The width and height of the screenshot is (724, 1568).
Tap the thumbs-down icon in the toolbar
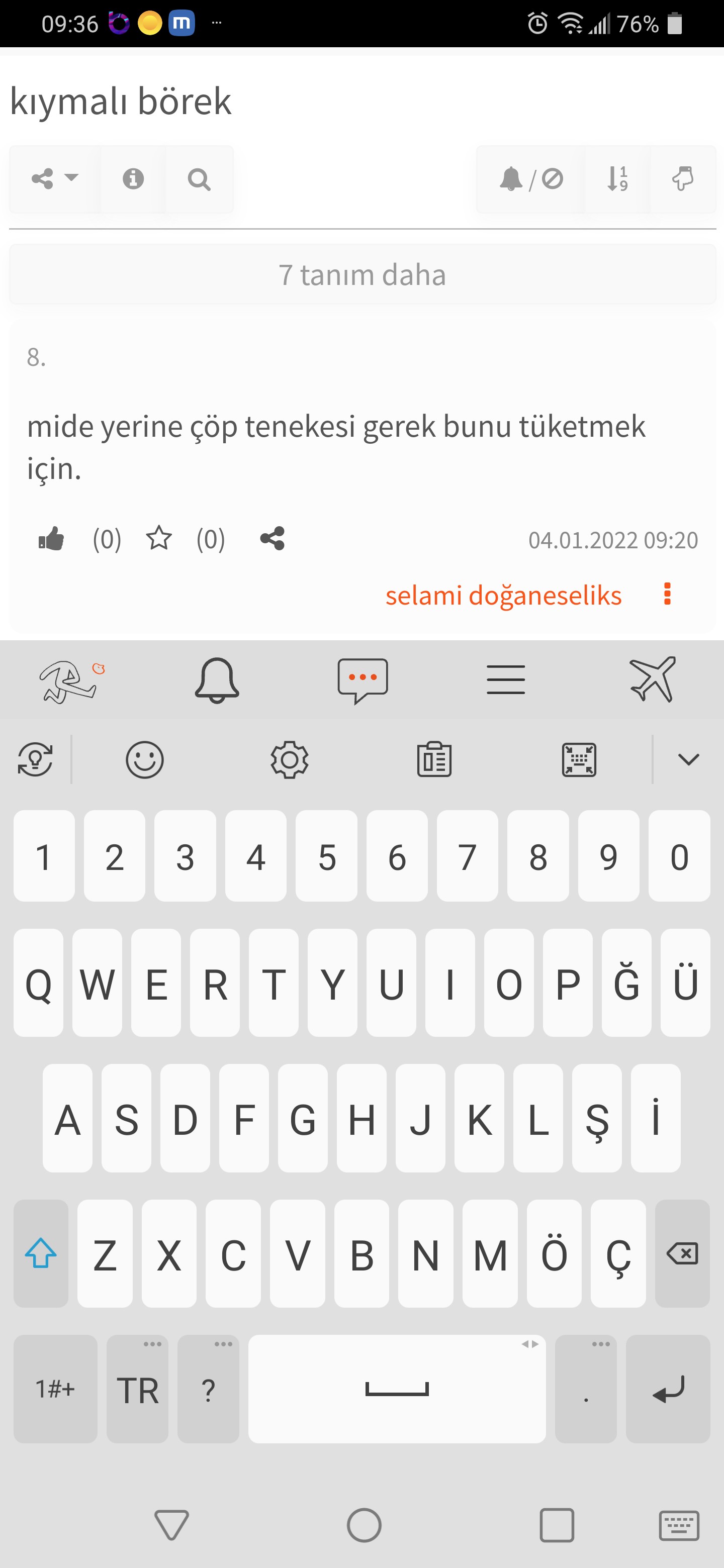click(683, 179)
